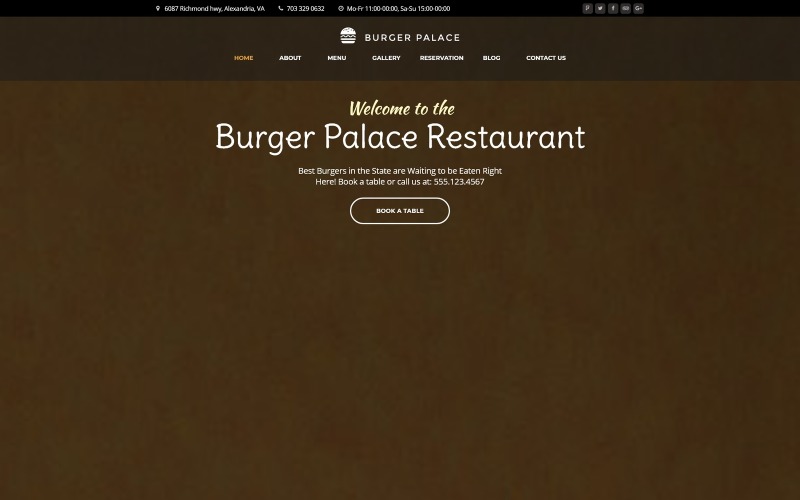Open the Twitter social icon

coord(600,8)
